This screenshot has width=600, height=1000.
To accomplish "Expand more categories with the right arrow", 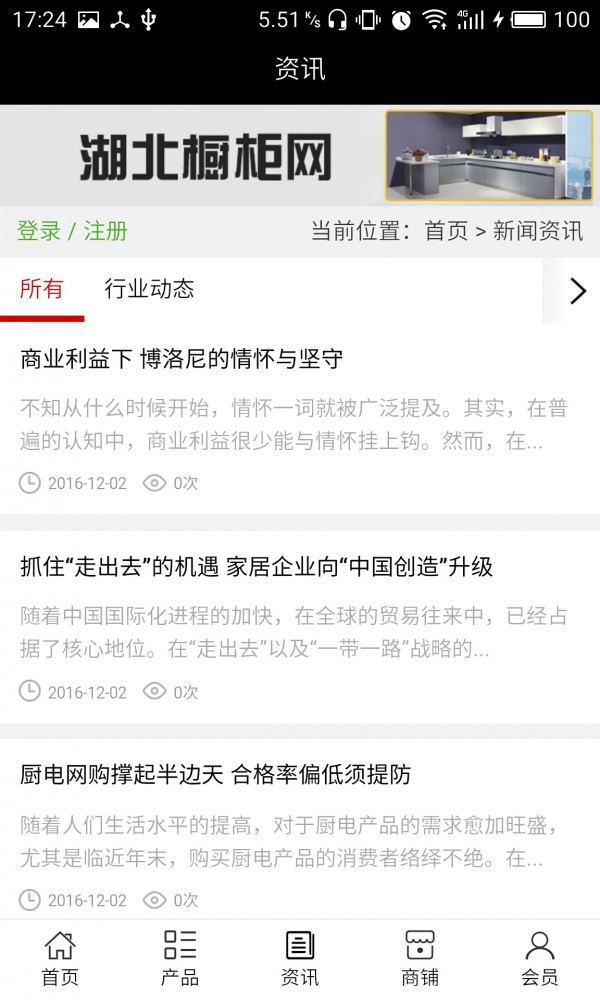I will (x=577, y=290).
